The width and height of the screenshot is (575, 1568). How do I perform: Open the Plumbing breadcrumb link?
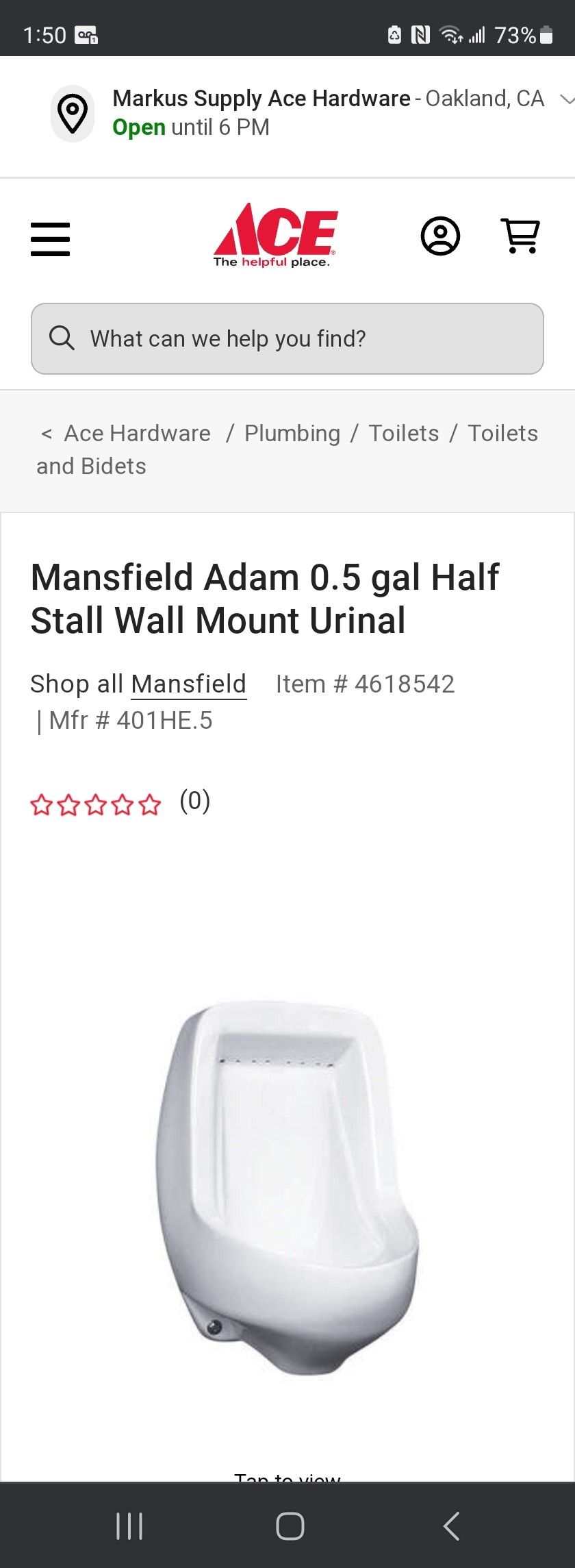coord(292,433)
